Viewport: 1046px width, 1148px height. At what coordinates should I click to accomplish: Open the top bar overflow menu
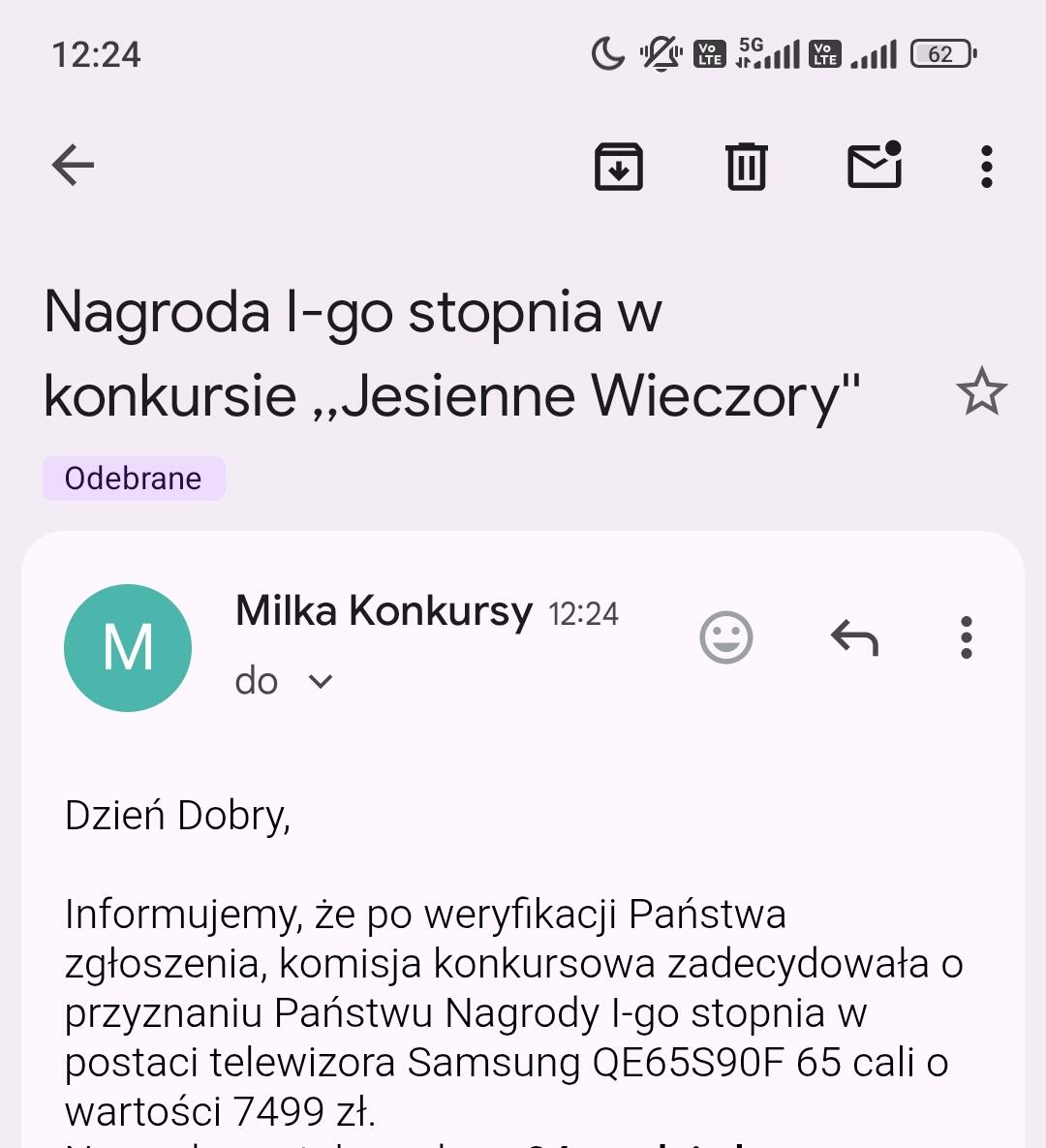tap(986, 167)
